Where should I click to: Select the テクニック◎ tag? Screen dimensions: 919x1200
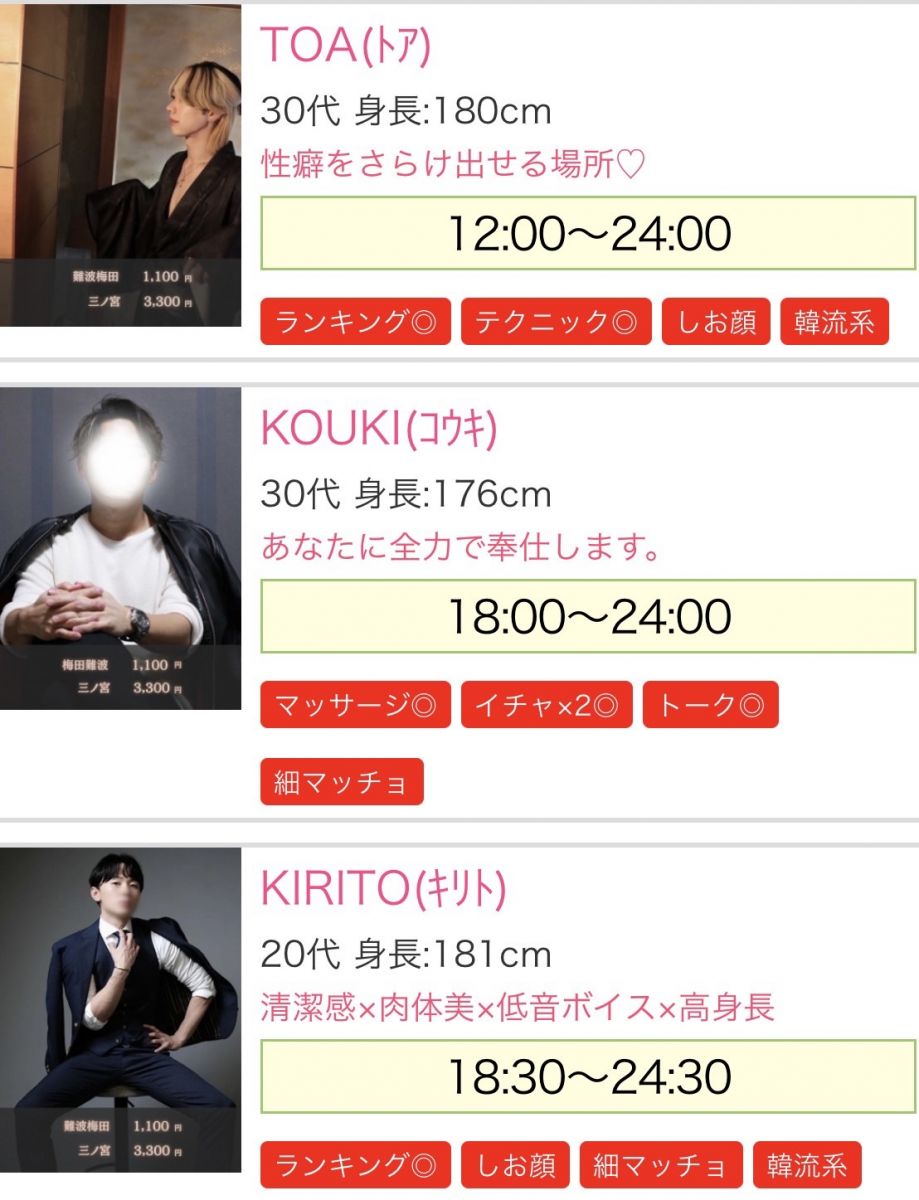pos(556,322)
